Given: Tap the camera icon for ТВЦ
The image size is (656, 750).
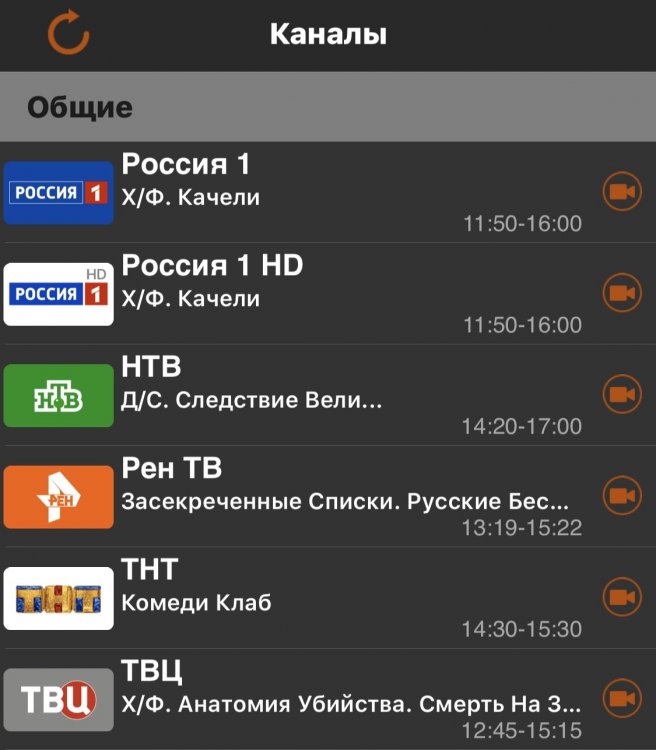Looking at the screenshot, I should [622, 698].
